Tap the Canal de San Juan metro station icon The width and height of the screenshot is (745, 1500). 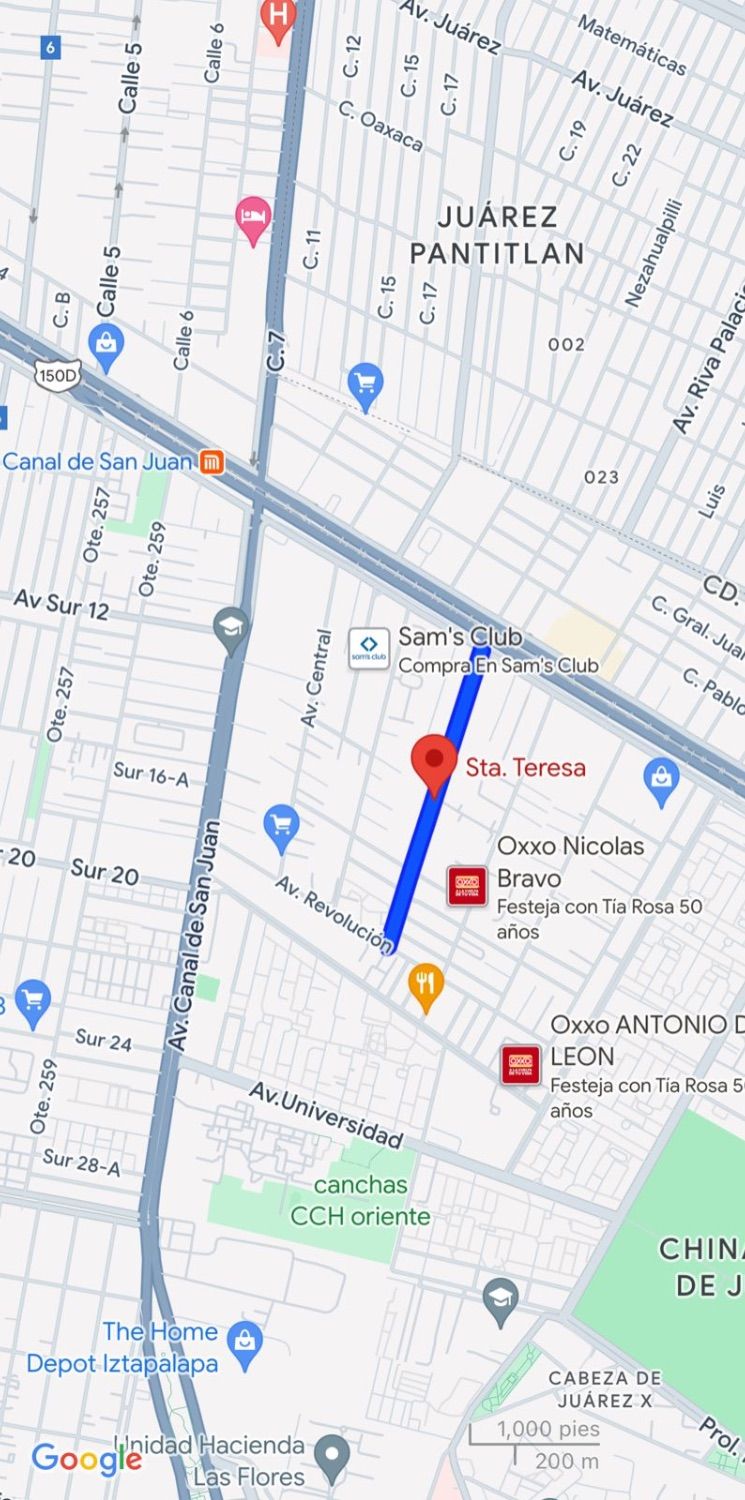(212, 462)
